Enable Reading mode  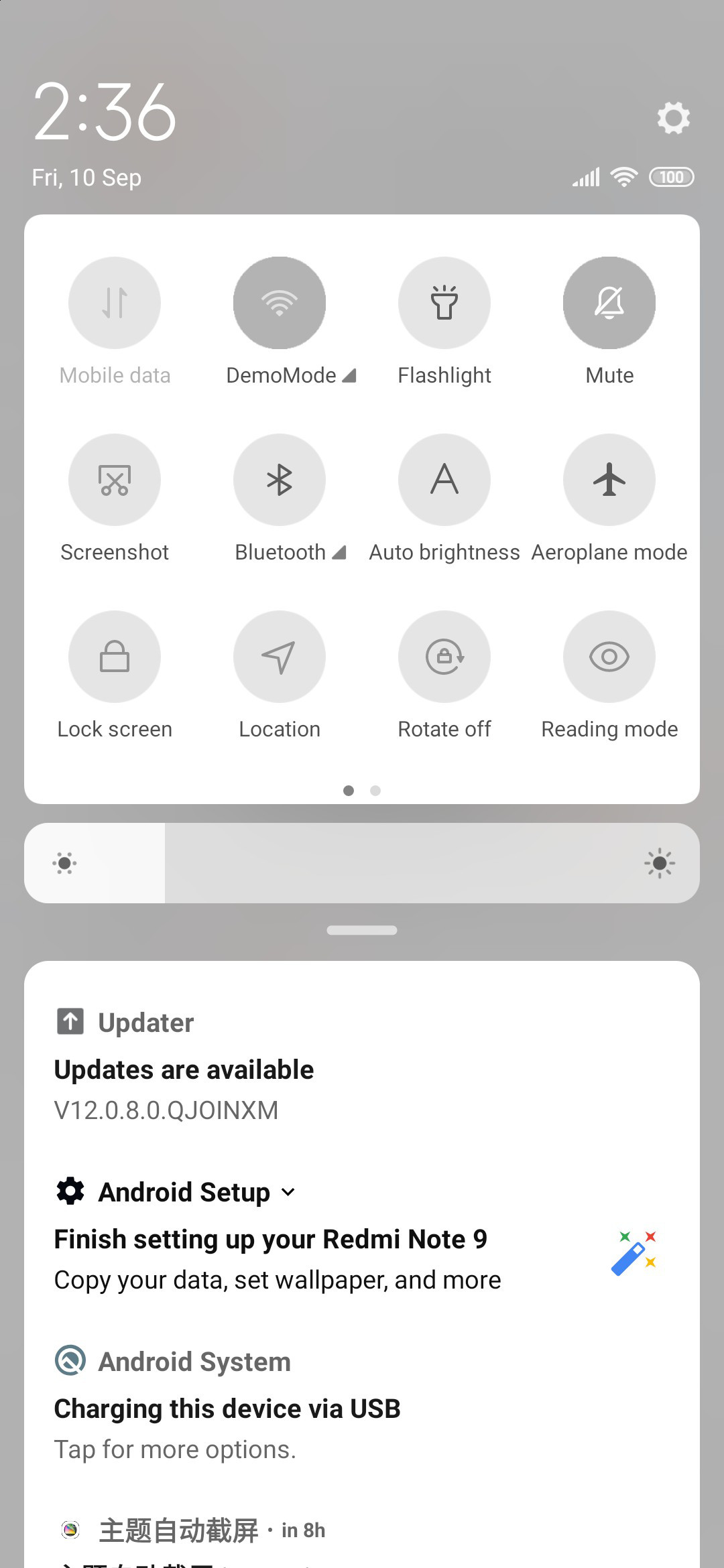(x=609, y=657)
